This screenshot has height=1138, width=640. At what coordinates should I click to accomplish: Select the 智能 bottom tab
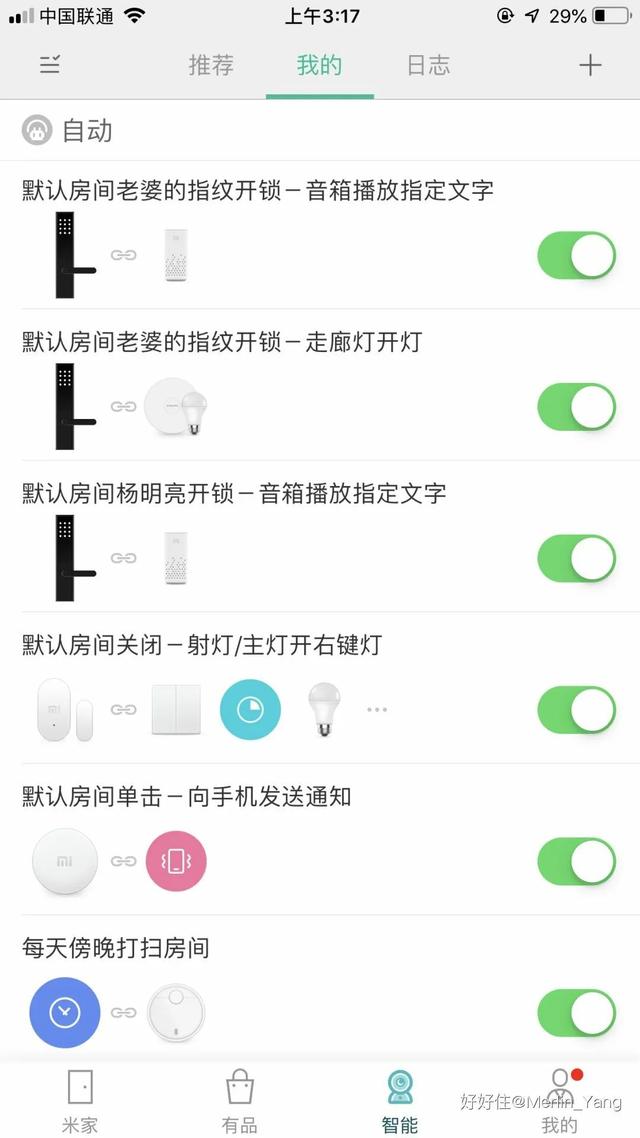tap(400, 1100)
